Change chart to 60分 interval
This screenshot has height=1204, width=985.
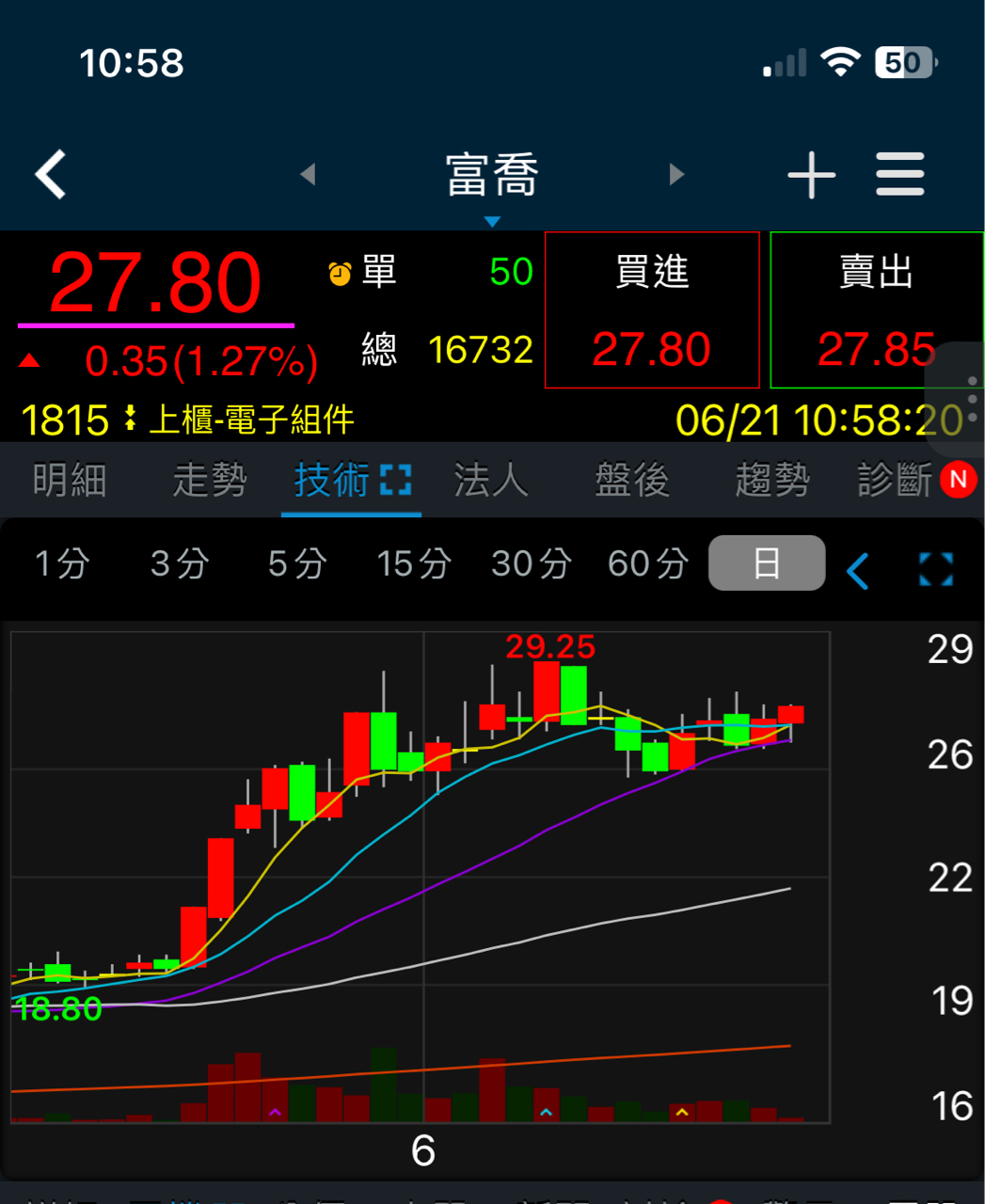pyautogui.click(x=648, y=564)
